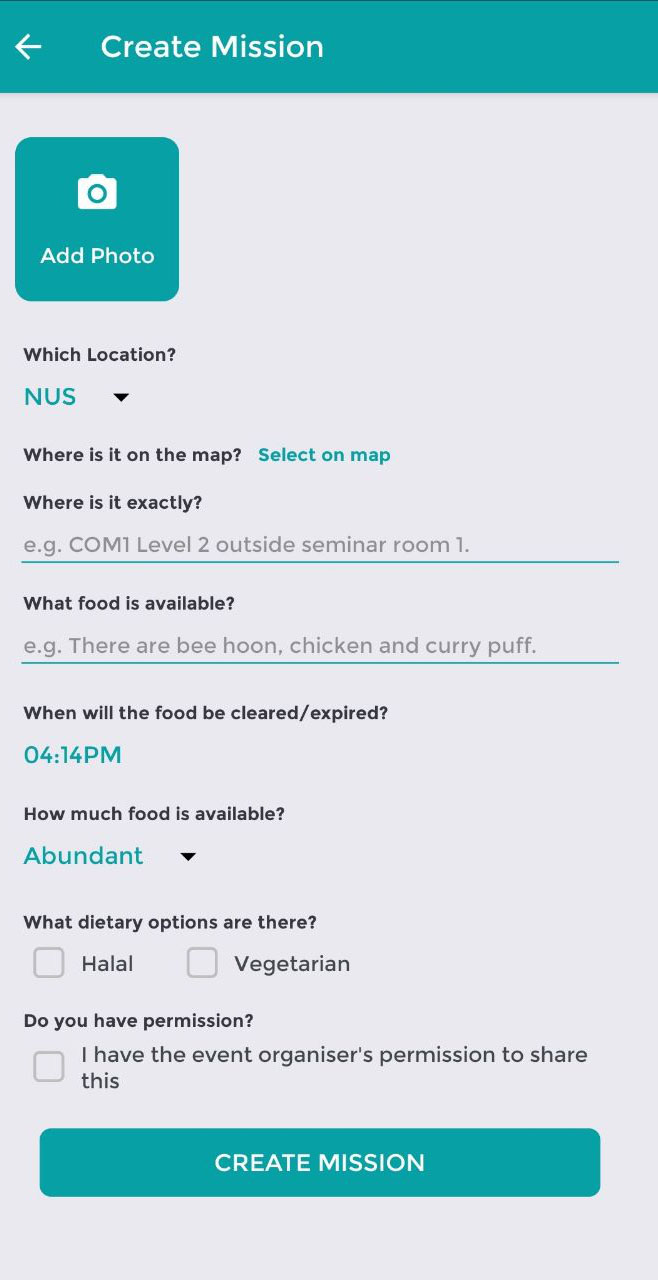Image resolution: width=658 pixels, height=1280 pixels.
Task: Check the Vegetarian dietary option
Action: pyautogui.click(x=202, y=963)
